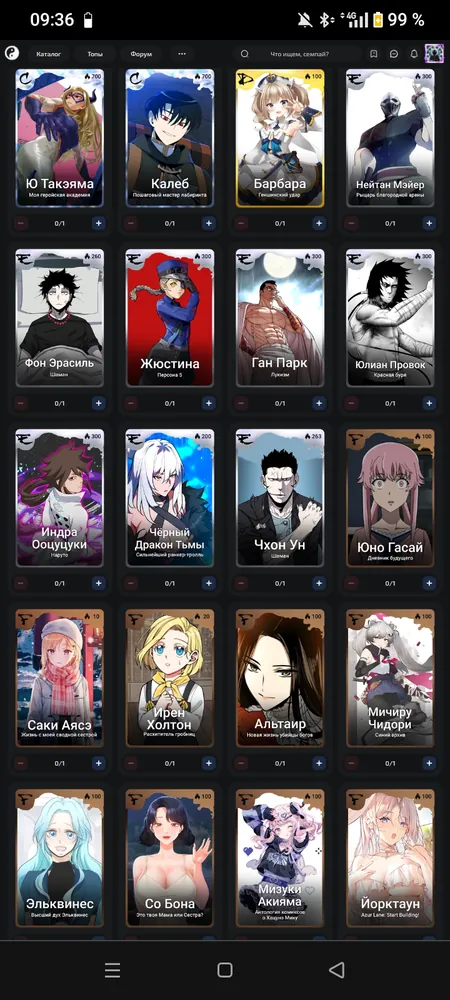Expand the three-dot more menu
Image resolution: width=450 pixels, height=1000 pixels.
point(182,54)
